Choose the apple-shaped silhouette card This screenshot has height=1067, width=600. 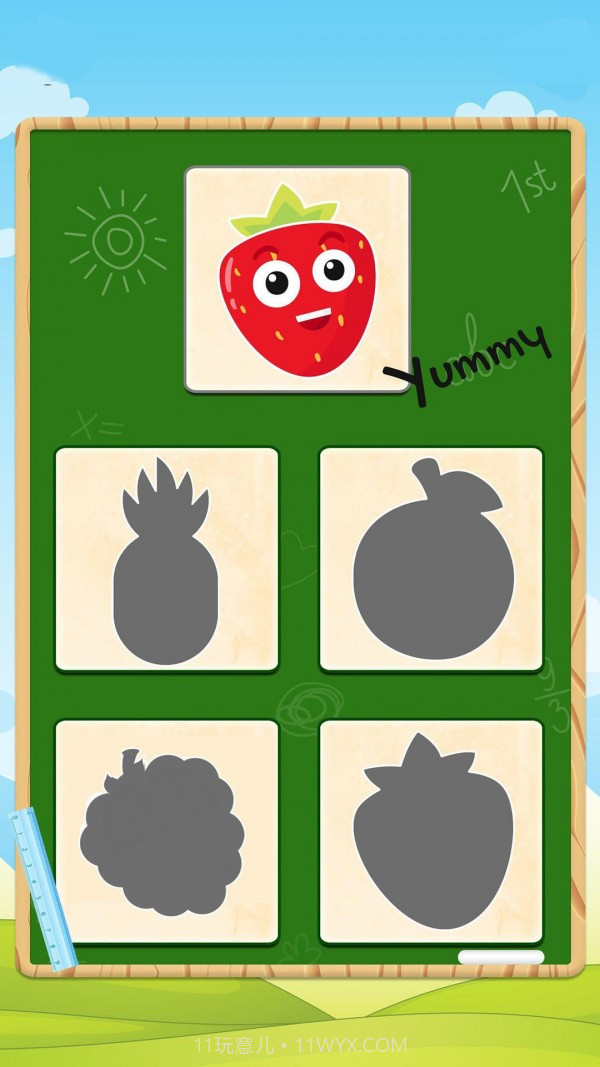tap(431, 559)
